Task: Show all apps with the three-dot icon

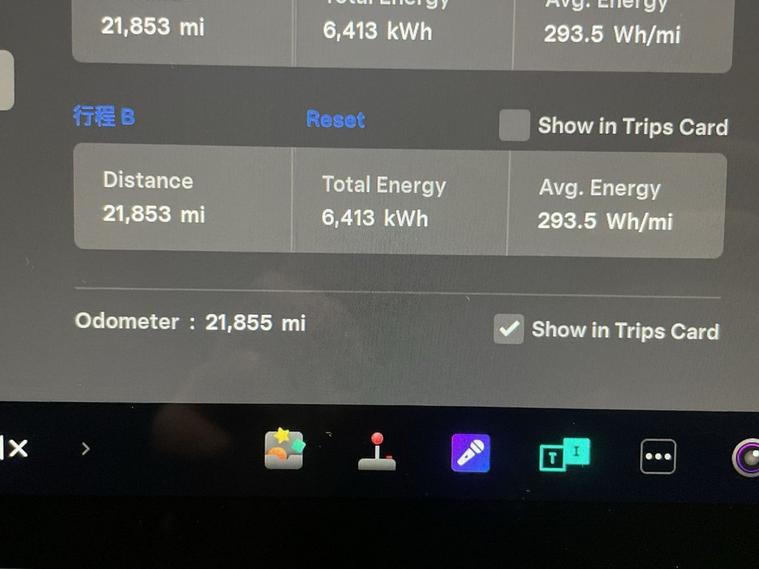Action: tap(658, 456)
